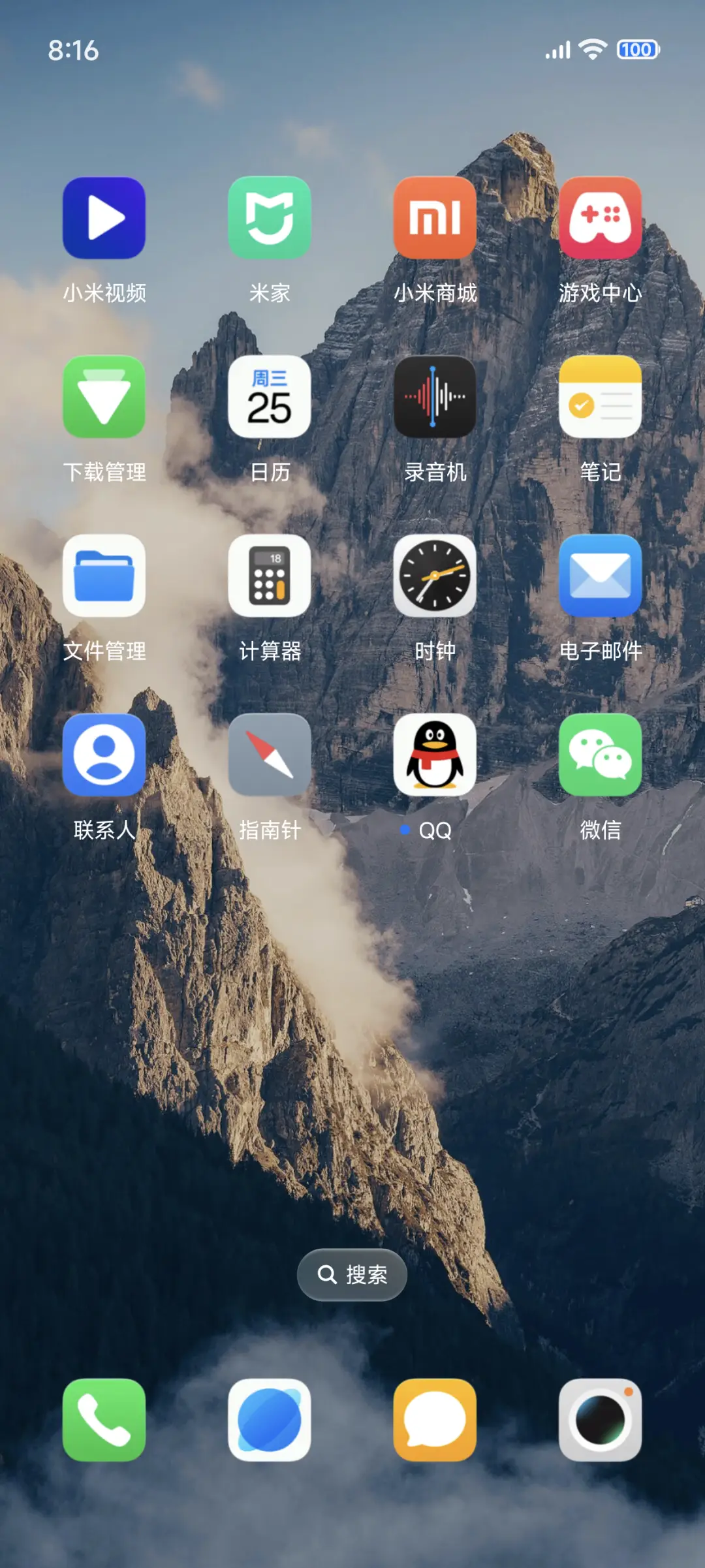705x1568 pixels.
Task: Start 微信 WeChat
Action: click(x=600, y=756)
